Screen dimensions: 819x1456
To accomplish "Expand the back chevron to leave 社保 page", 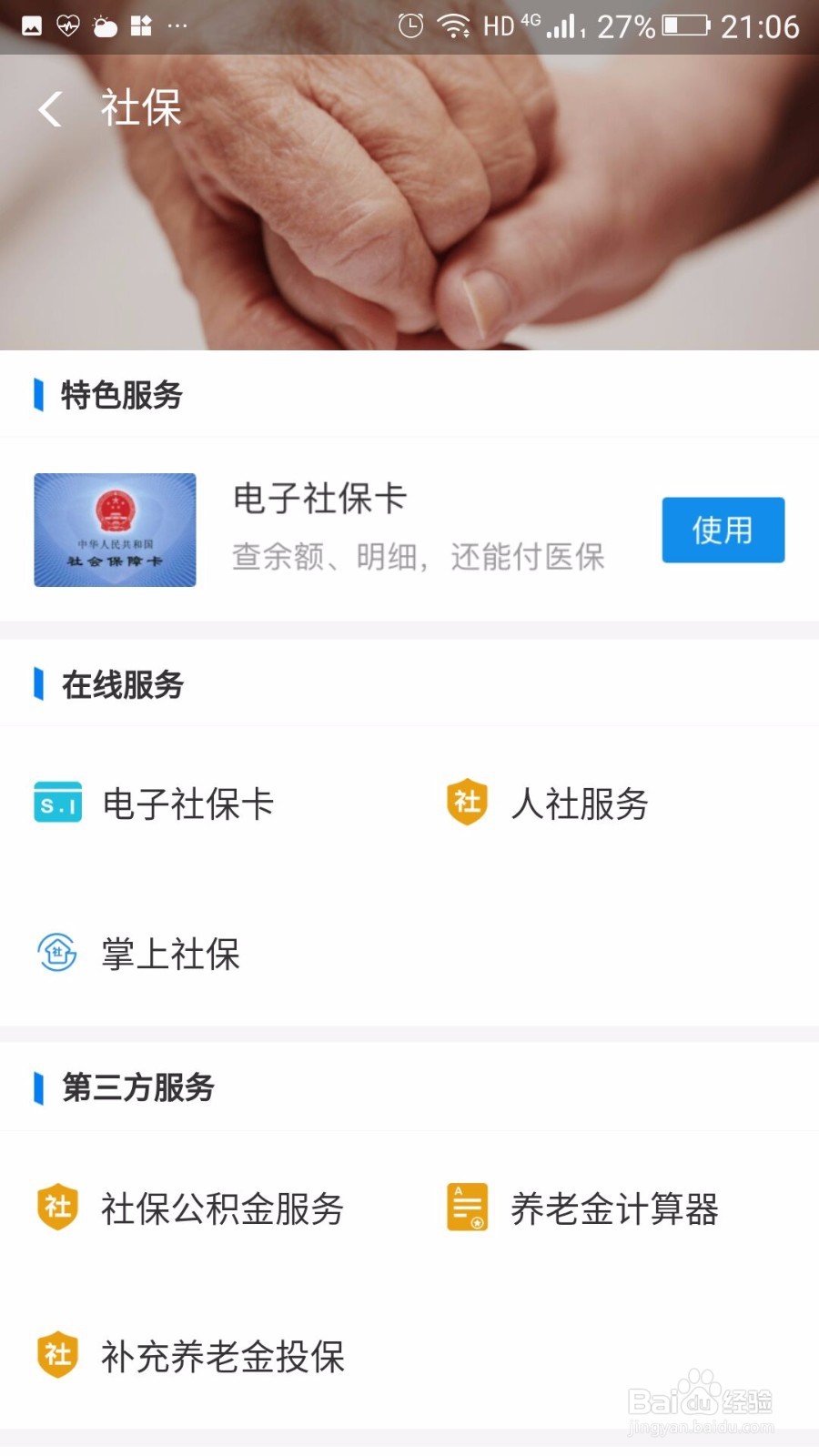I will [x=49, y=107].
